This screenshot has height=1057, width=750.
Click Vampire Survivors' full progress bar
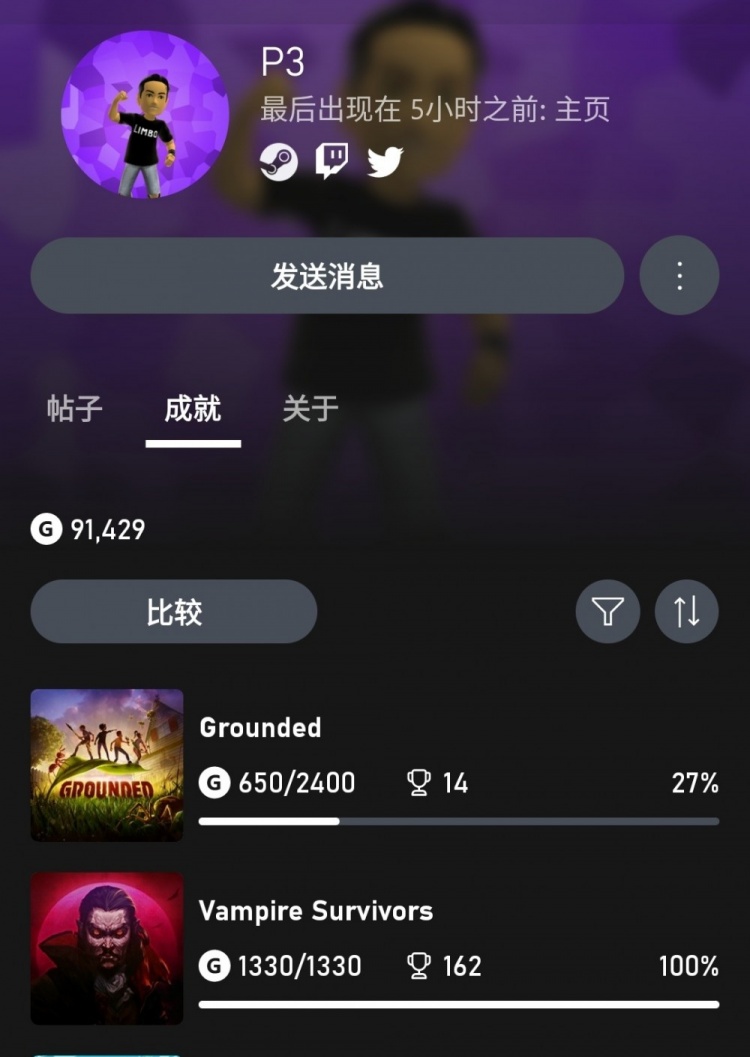458,1000
